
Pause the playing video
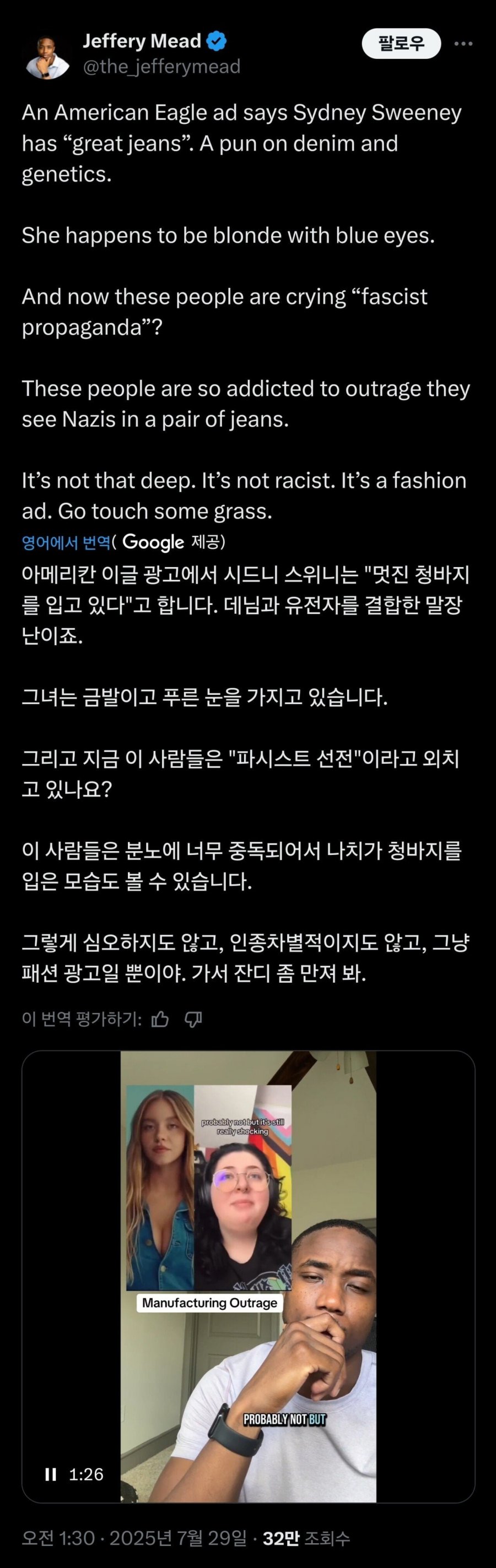pos(51,1474)
